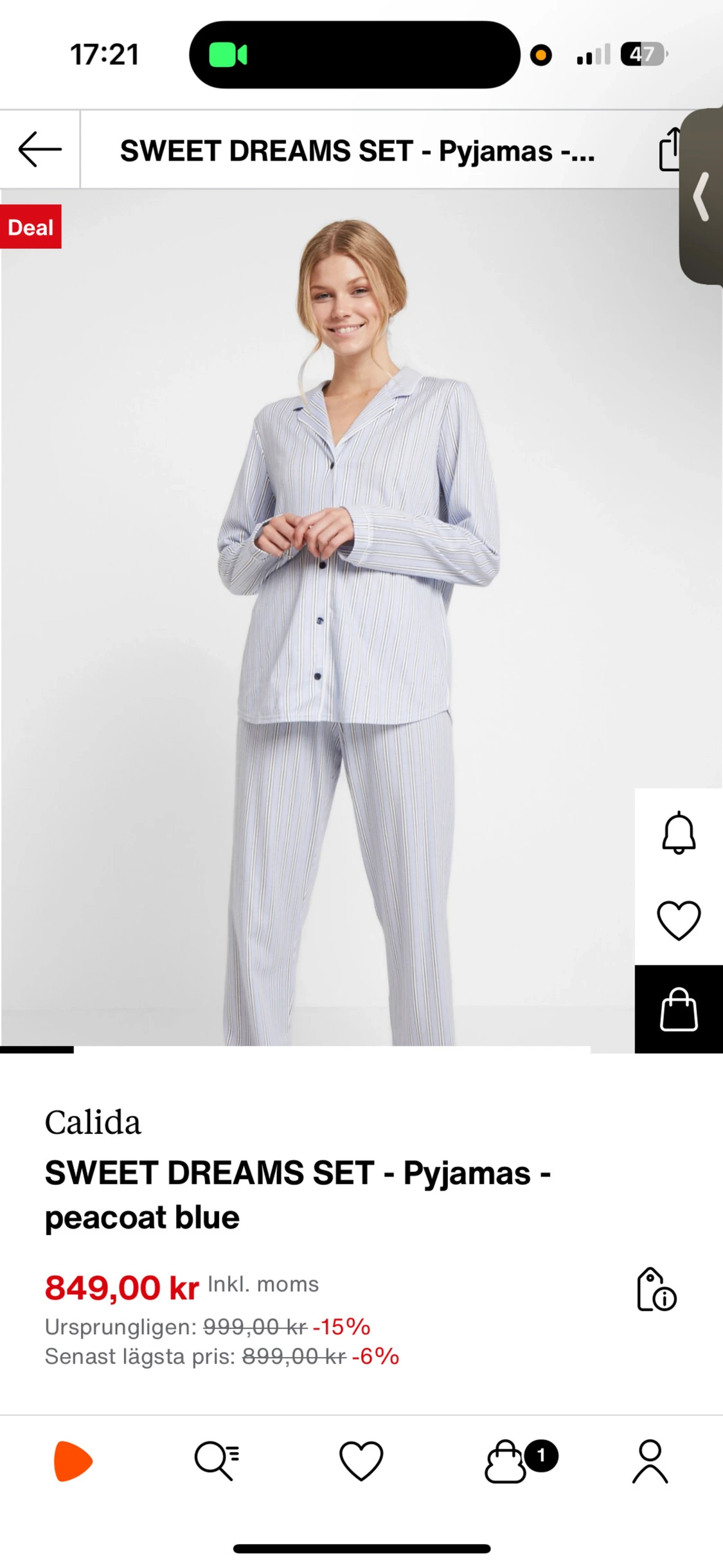Add the pyjamas to your wishlist heart
Image resolution: width=723 pixels, height=1568 pixels.
pyautogui.click(x=678, y=921)
